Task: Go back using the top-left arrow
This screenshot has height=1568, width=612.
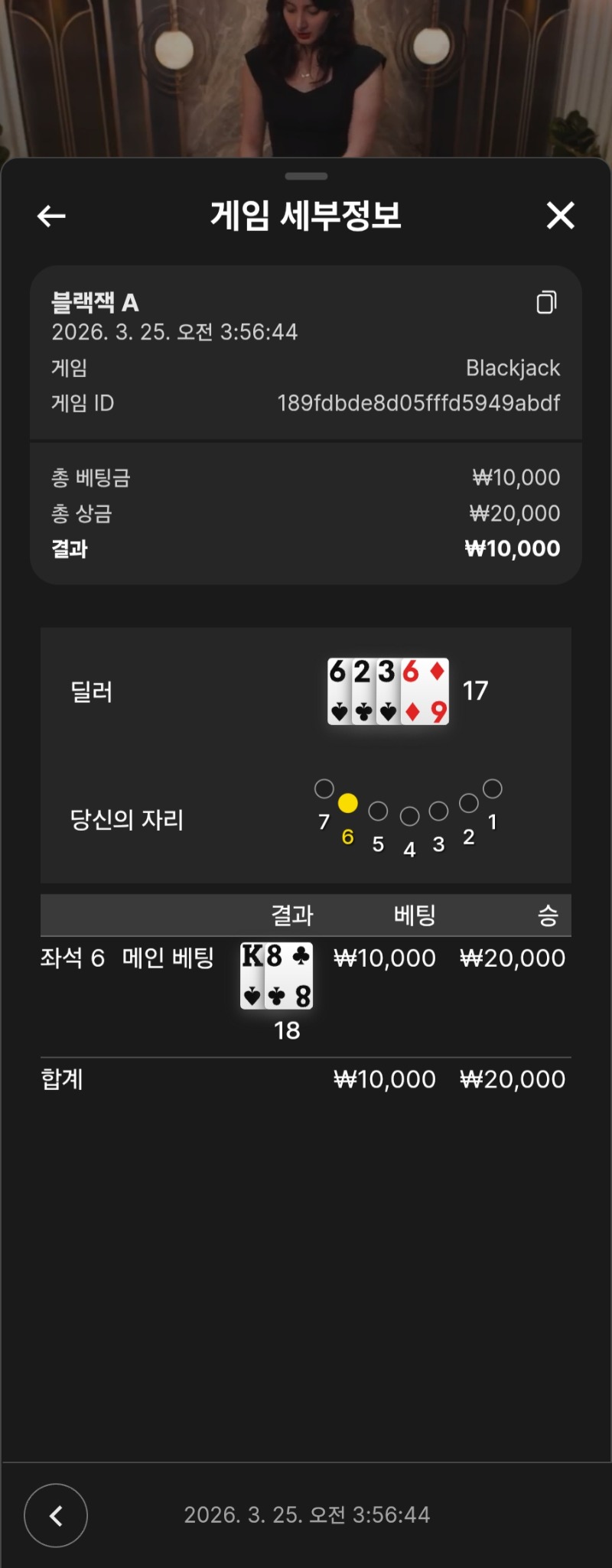Action: [51, 216]
